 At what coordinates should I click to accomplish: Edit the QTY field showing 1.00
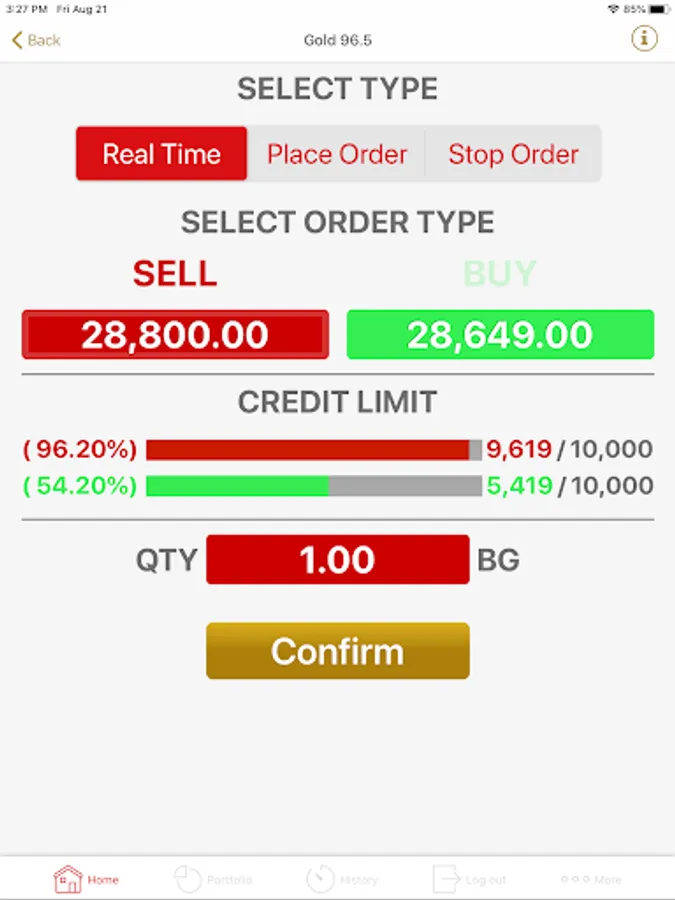coord(337,560)
